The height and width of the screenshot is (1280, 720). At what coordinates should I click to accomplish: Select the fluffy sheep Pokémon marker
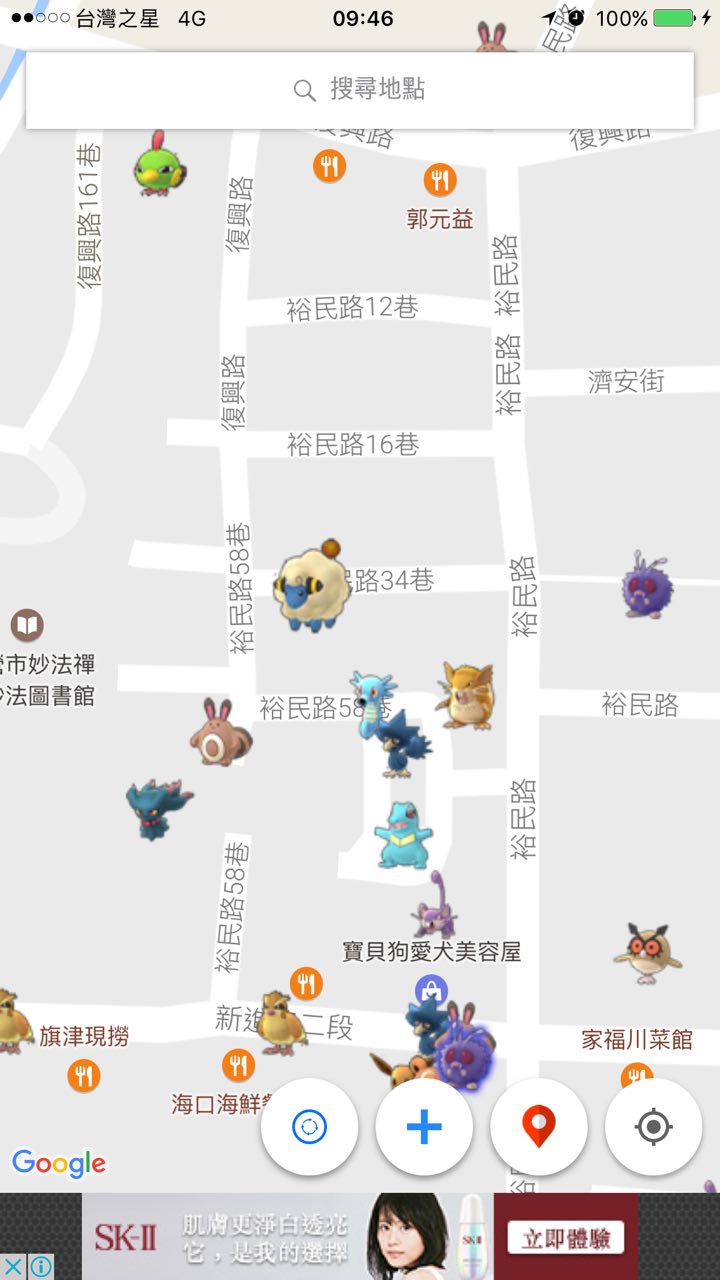(x=311, y=589)
